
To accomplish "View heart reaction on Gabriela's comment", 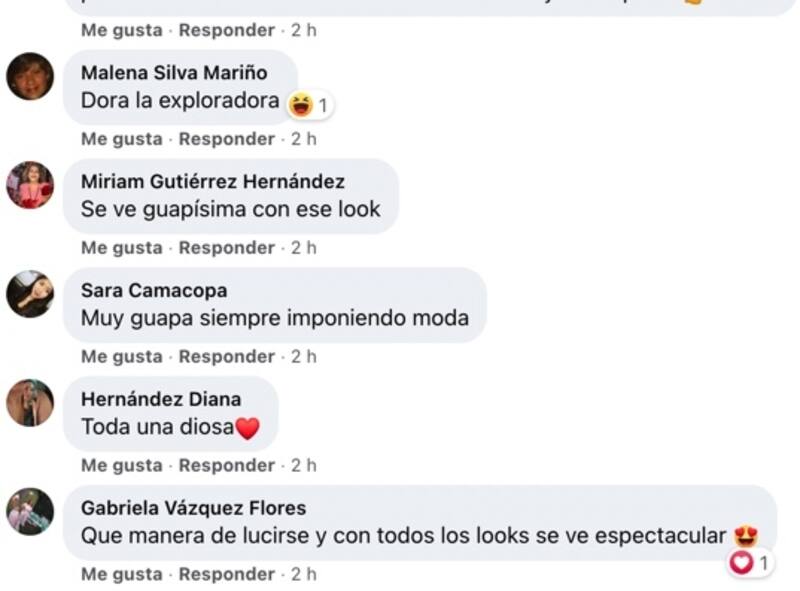I will 750,564.
